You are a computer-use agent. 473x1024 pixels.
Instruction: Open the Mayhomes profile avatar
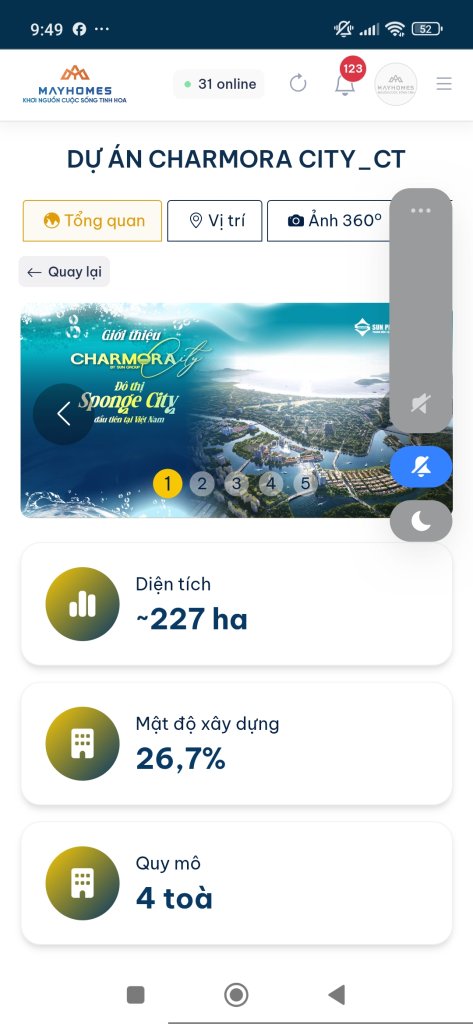click(x=396, y=84)
